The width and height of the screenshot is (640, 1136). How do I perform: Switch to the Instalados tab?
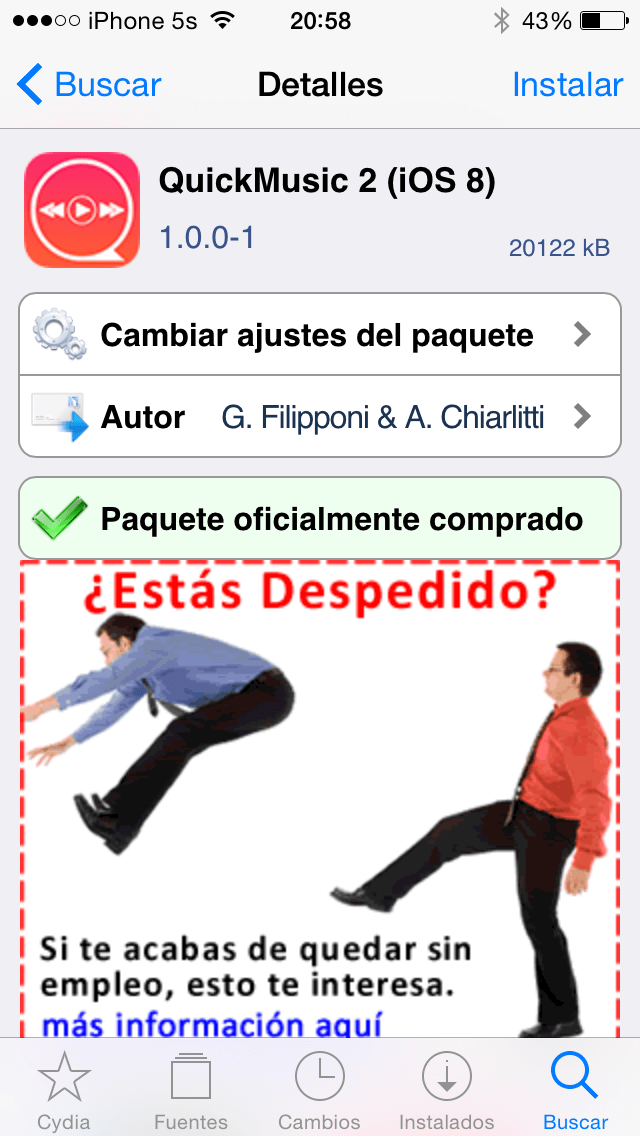447,1090
